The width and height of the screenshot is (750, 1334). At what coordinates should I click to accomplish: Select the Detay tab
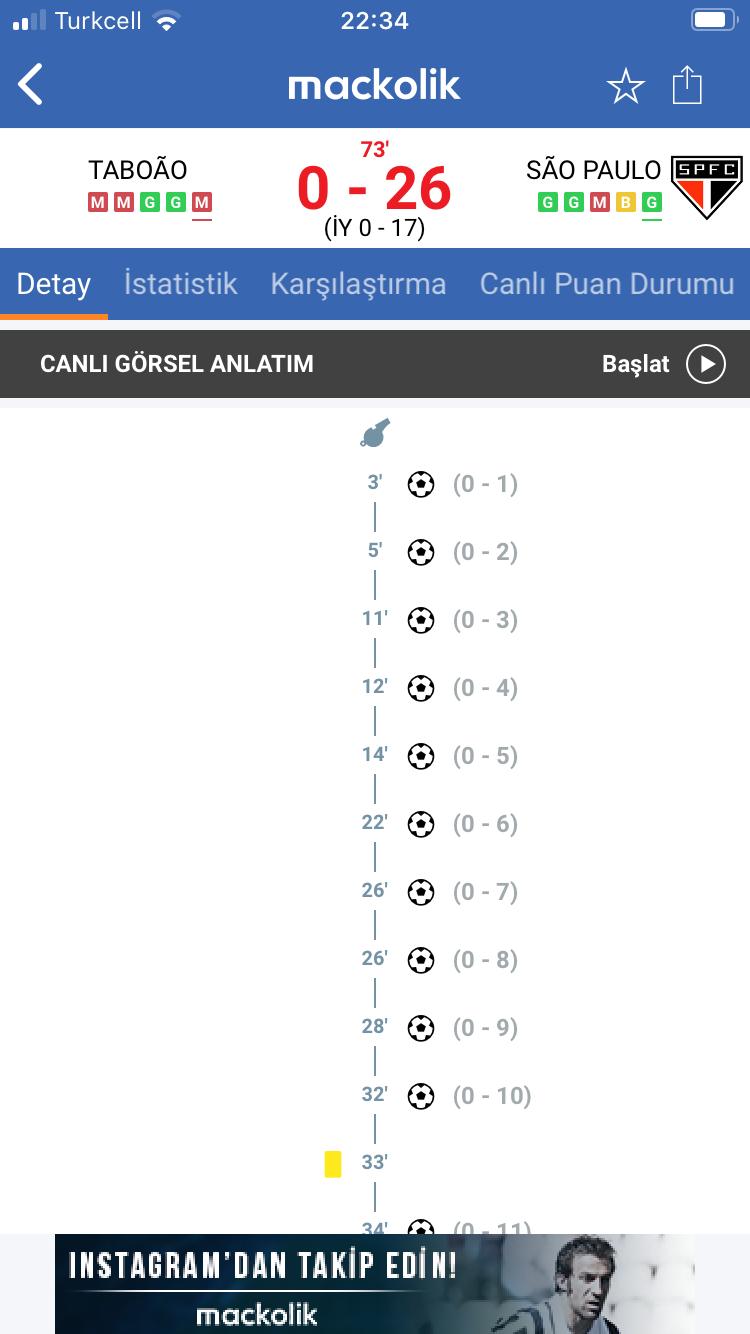click(x=54, y=284)
